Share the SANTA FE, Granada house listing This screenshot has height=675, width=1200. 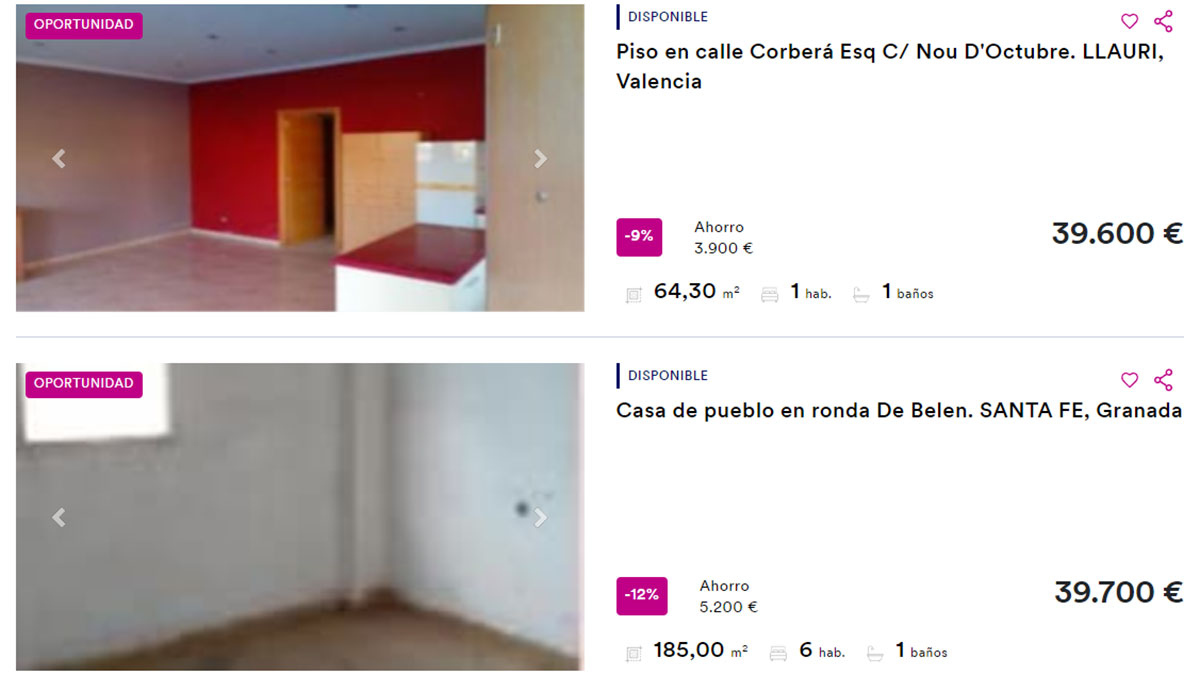[x=1163, y=380]
